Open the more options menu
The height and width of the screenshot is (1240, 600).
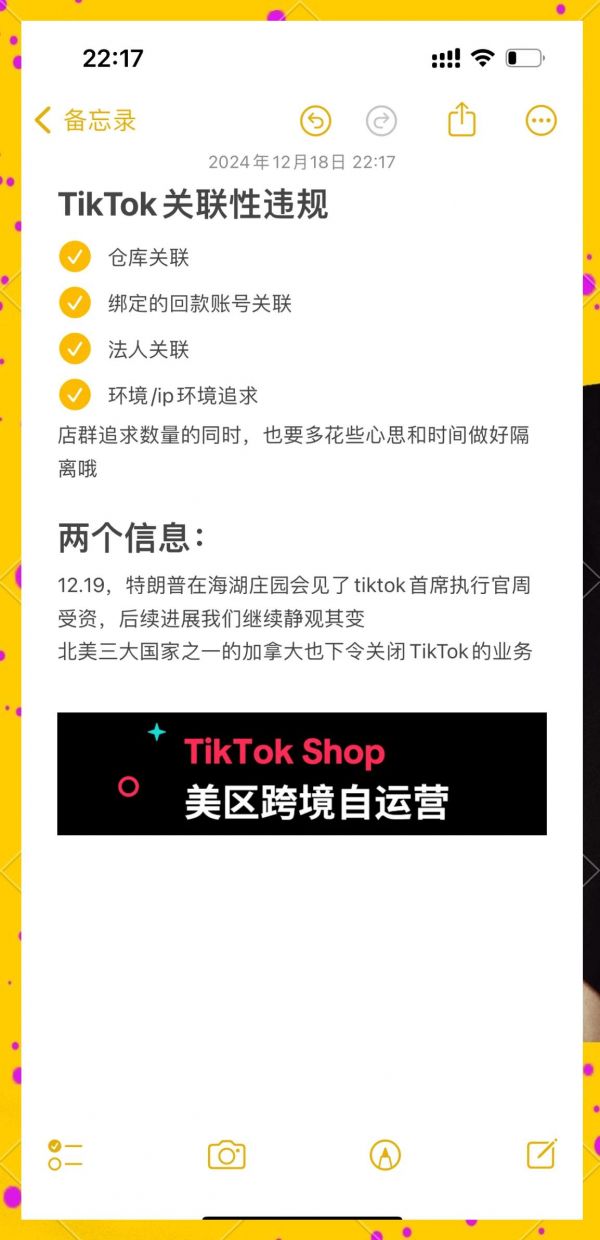[541, 121]
